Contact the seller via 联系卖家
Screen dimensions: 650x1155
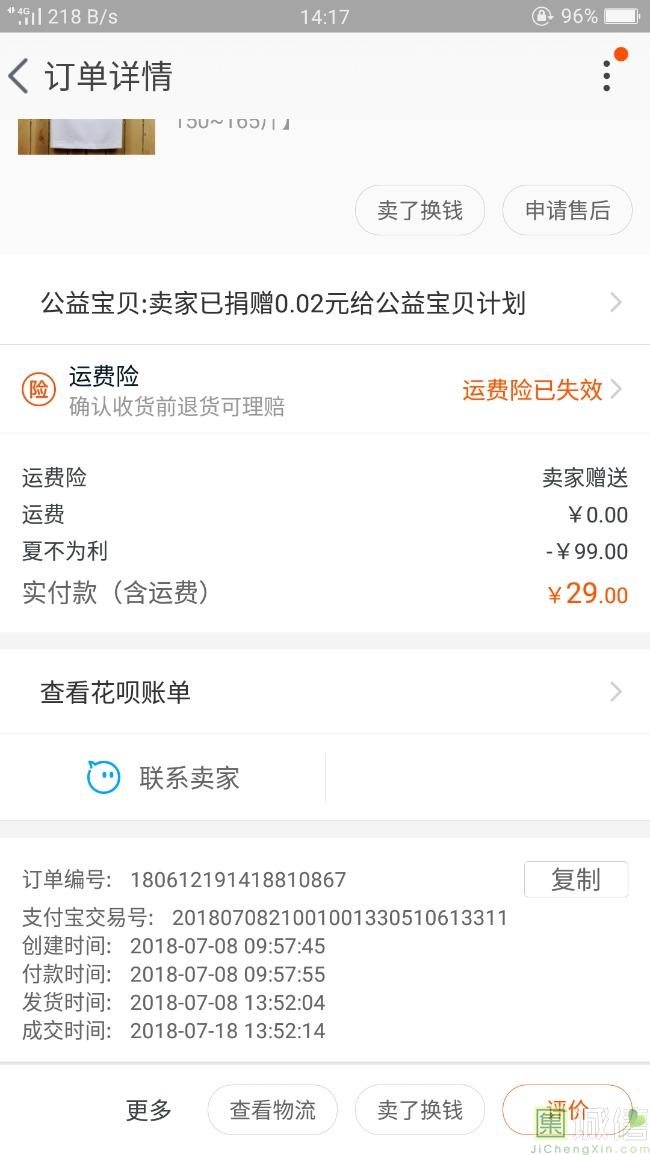point(164,778)
